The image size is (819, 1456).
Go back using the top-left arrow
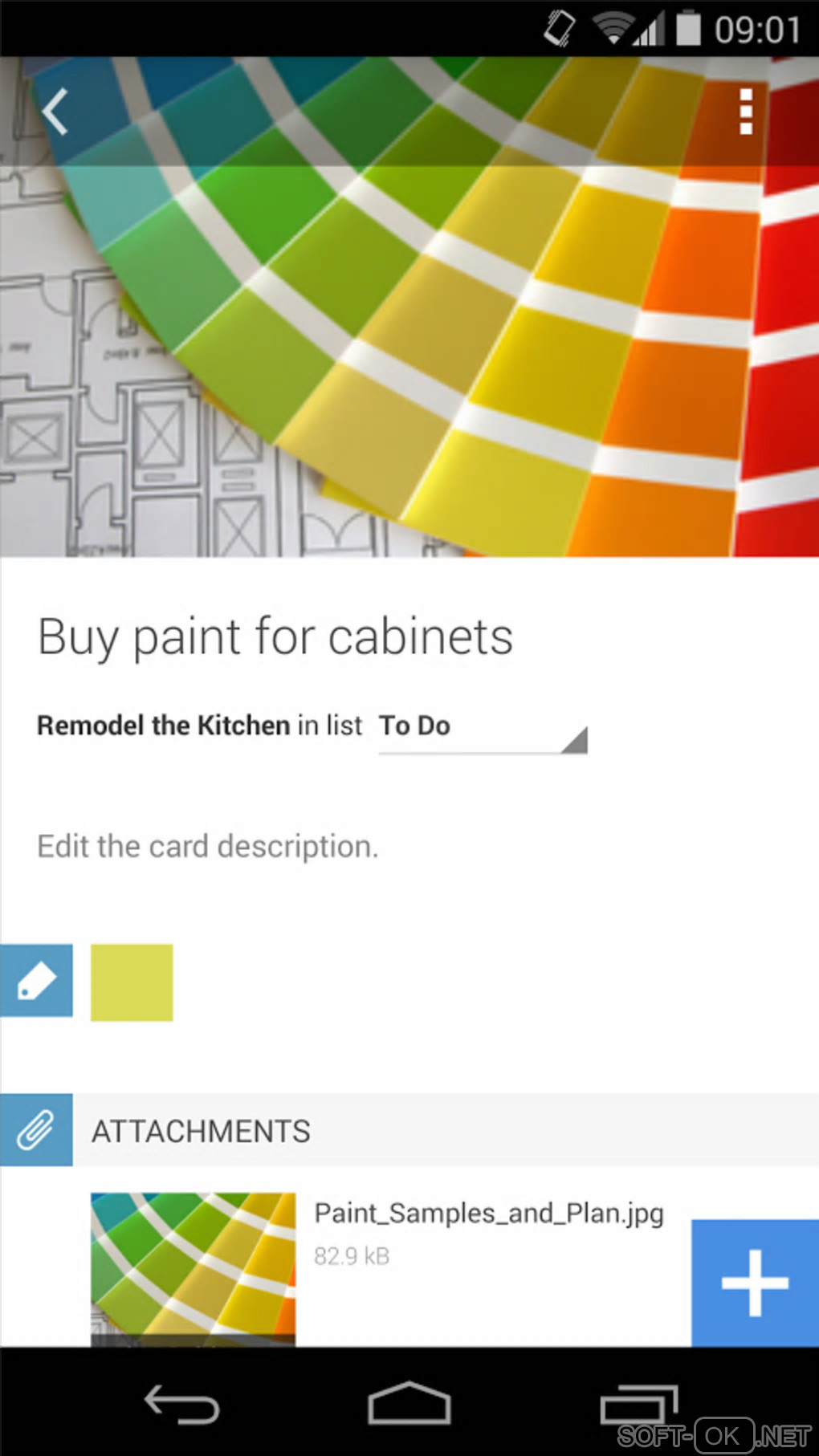[x=55, y=112]
